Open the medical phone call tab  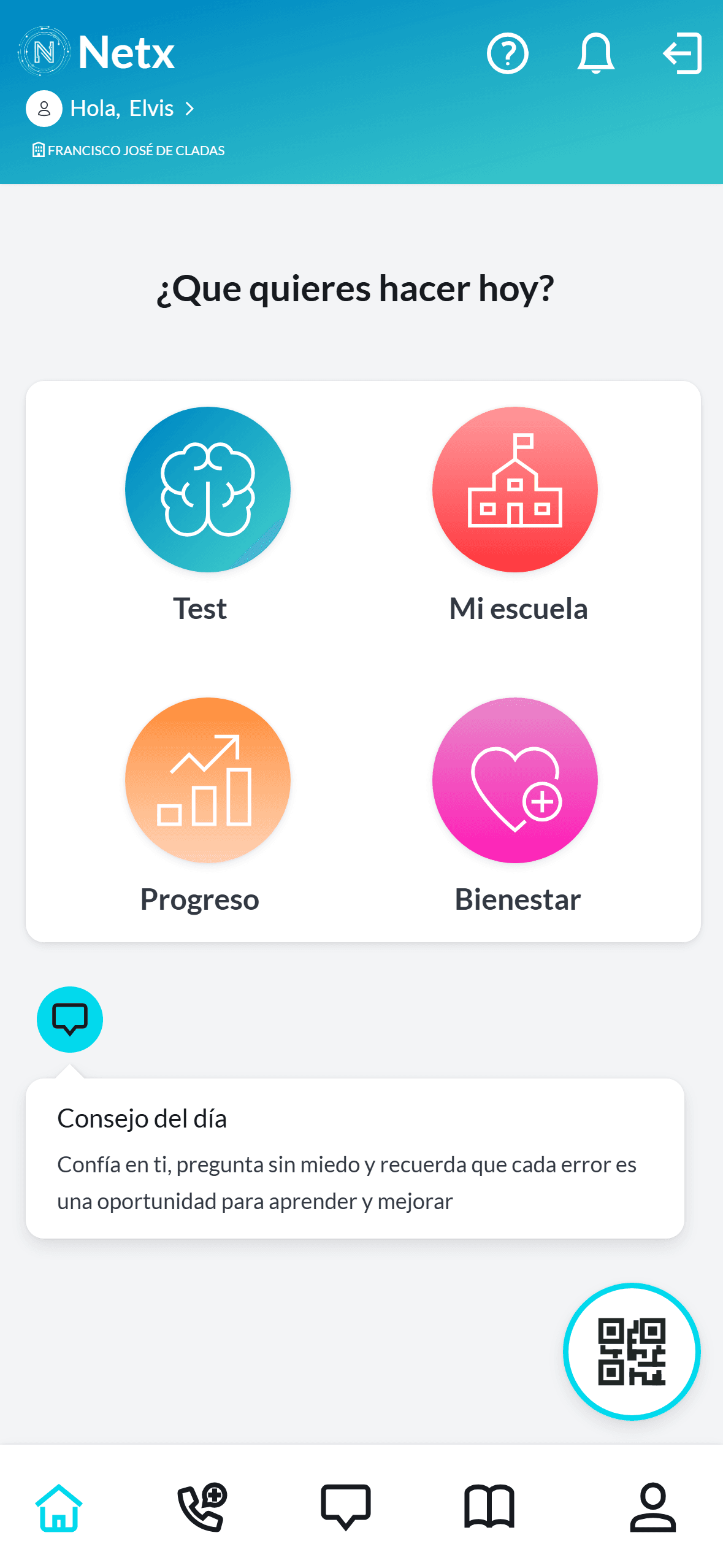202,1507
